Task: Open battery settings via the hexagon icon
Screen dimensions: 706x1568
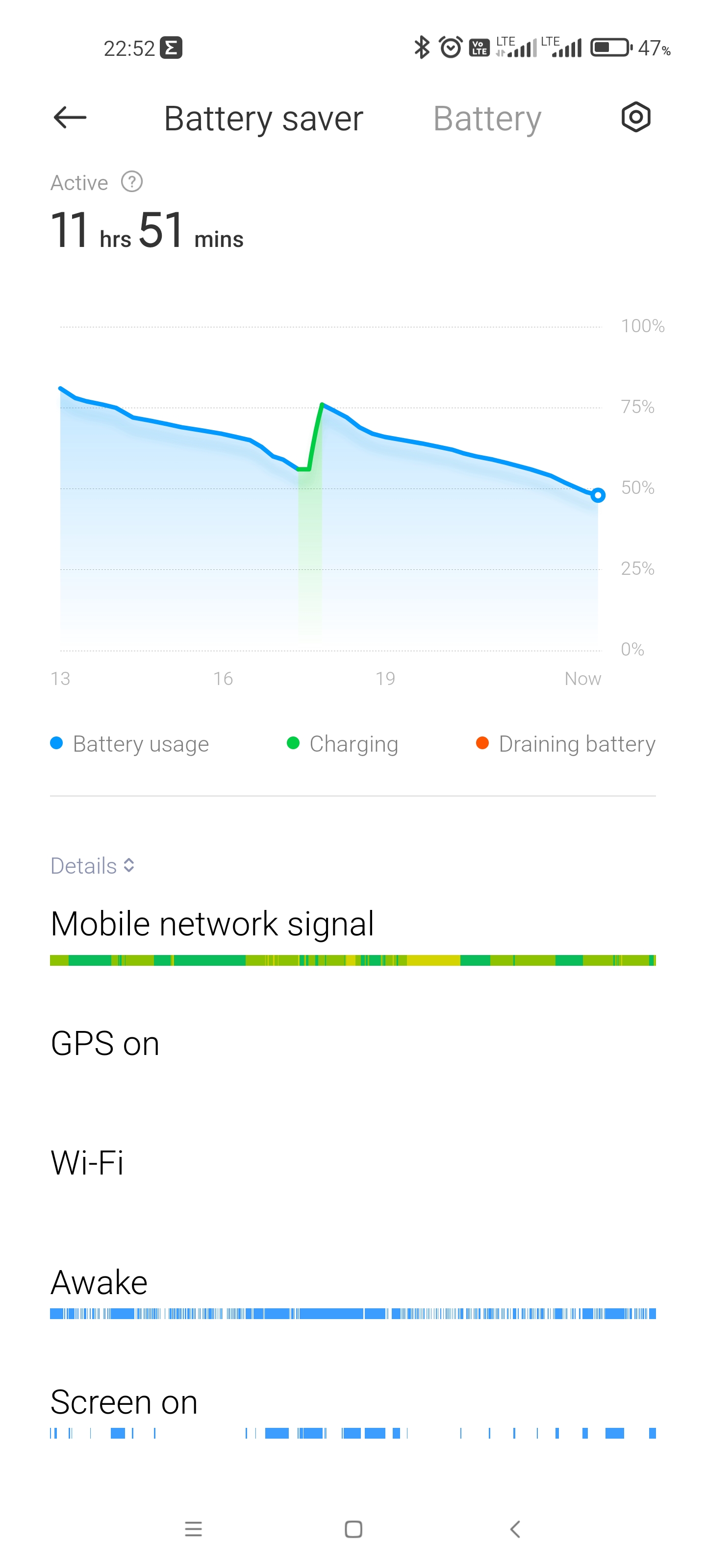Action: pyautogui.click(x=635, y=117)
